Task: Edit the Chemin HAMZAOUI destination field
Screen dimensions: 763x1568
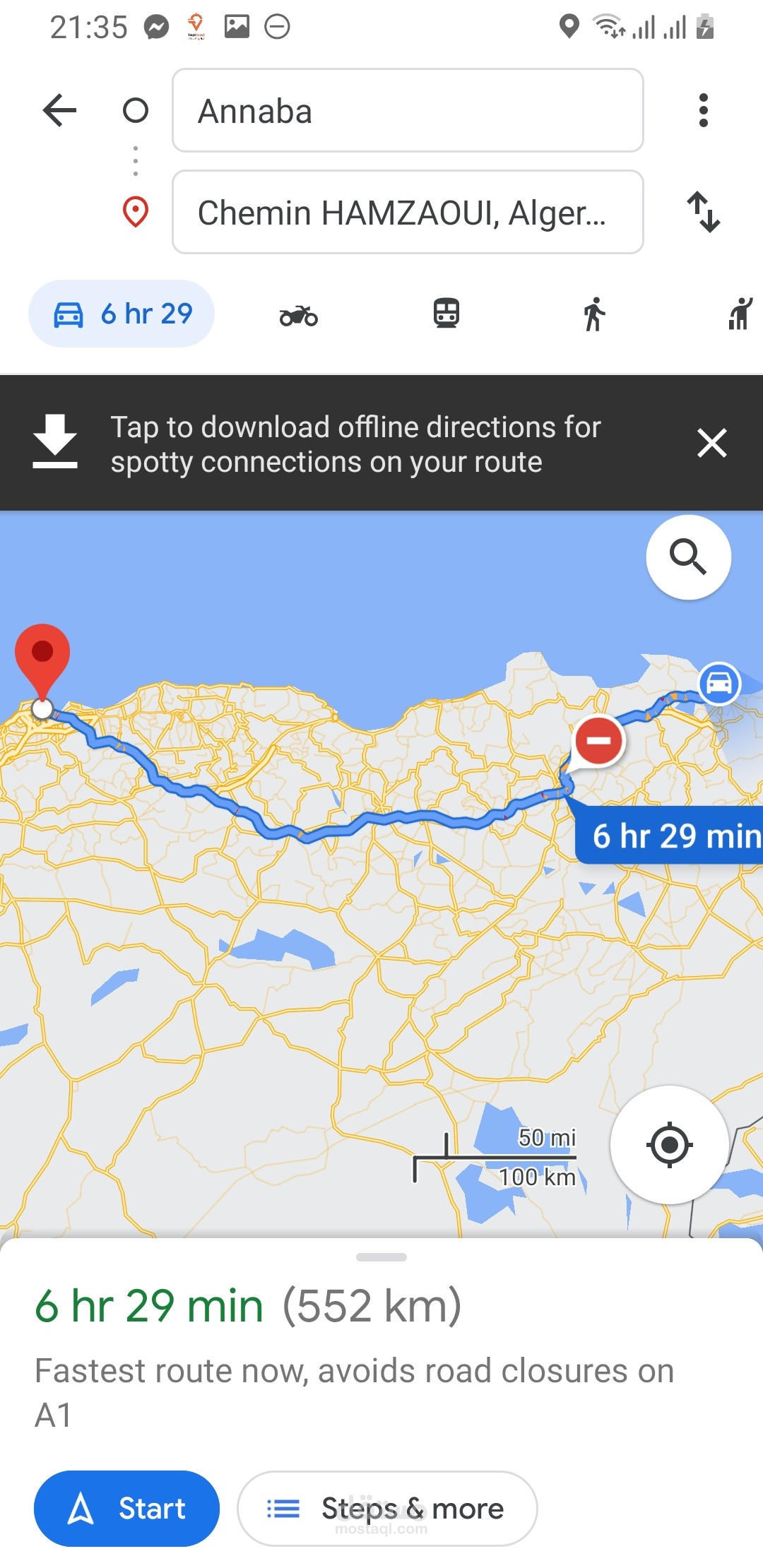Action: coord(408,212)
